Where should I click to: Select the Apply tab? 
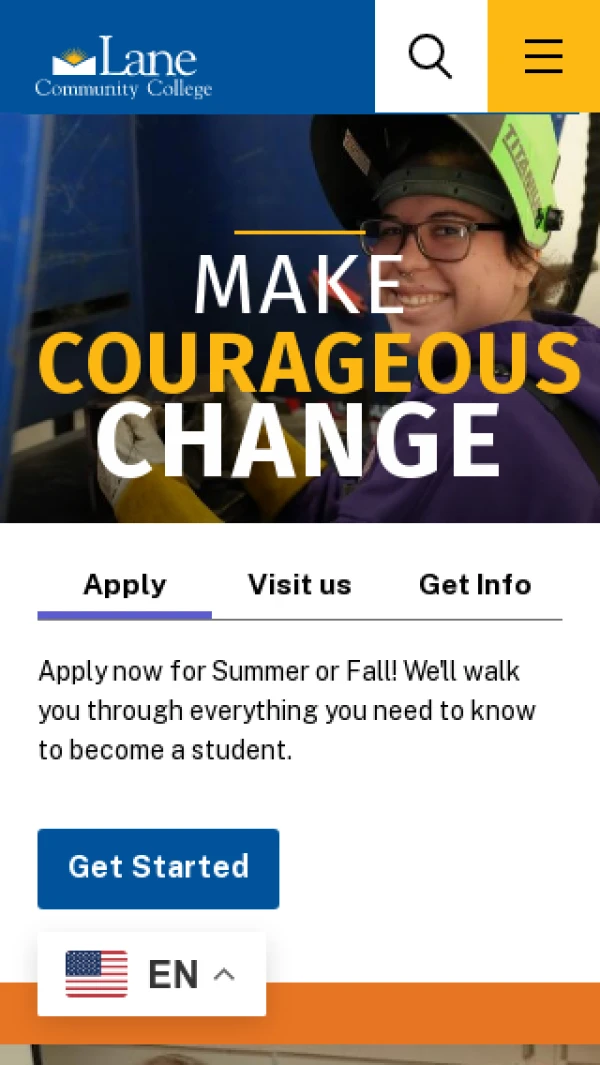(124, 585)
